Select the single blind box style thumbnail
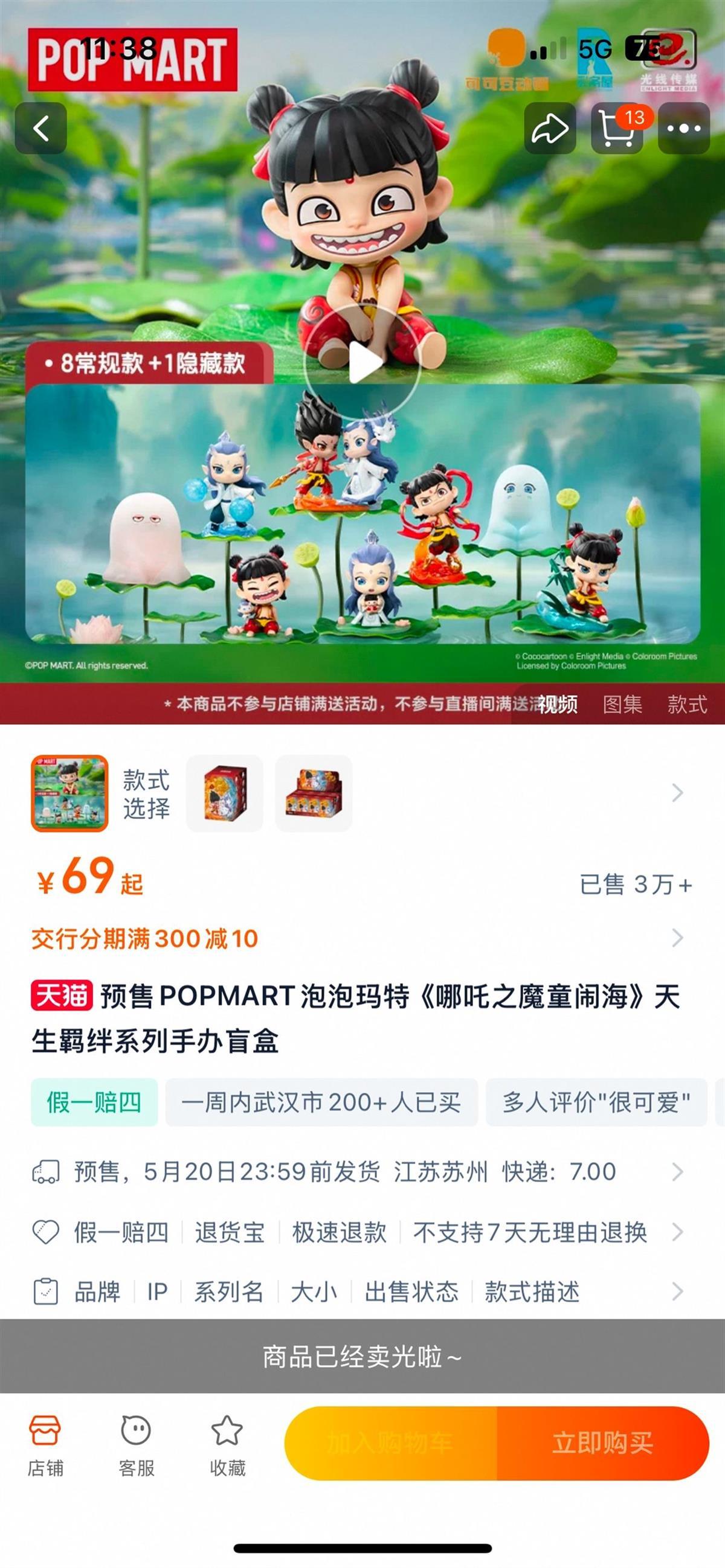This screenshot has width=725, height=1568. tap(225, 793)
